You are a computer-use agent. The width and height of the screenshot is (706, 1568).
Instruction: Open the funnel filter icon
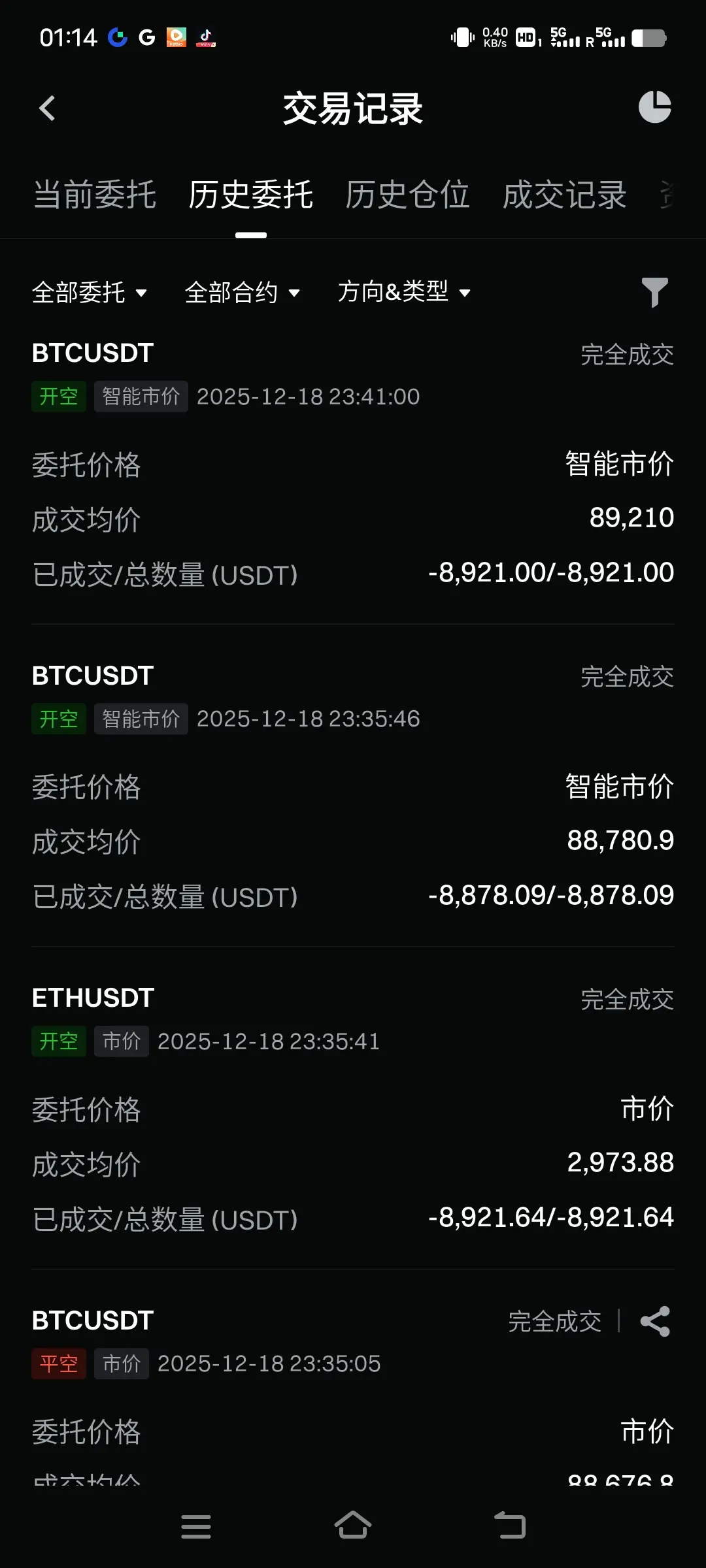click(x=654, y=292)
